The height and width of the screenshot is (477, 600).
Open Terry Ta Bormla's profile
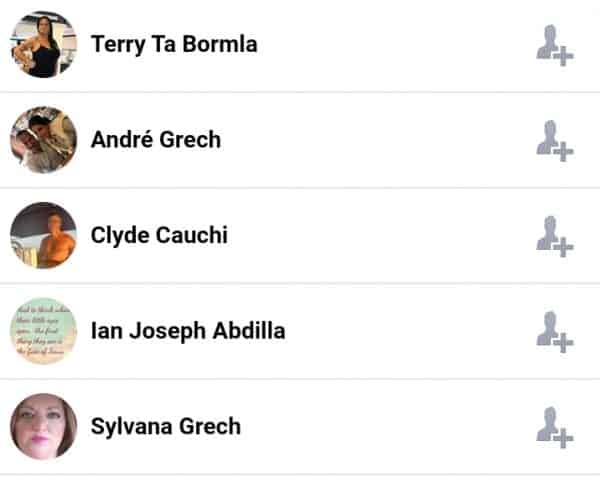point(173,45)
